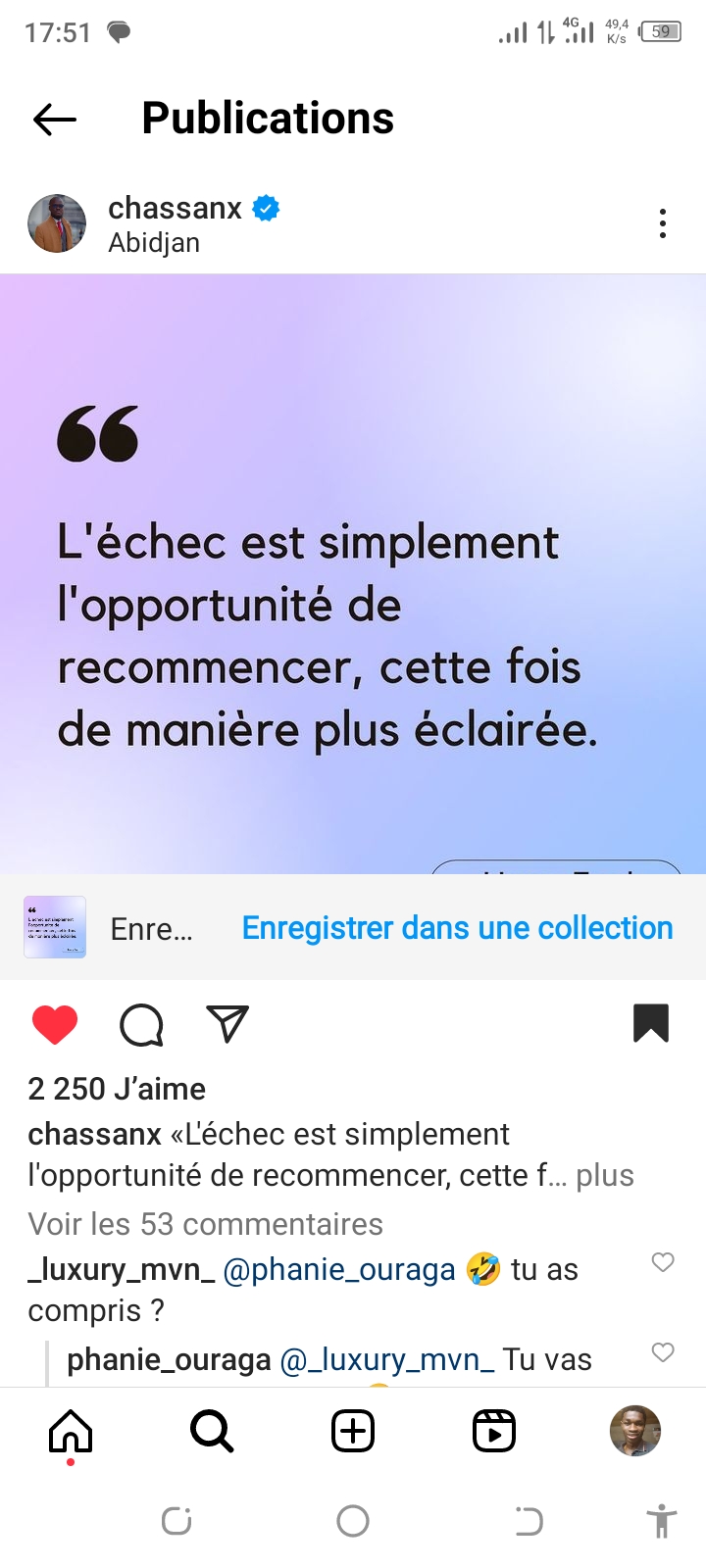Create a new post with plus icon

(x=353, y=1432)
